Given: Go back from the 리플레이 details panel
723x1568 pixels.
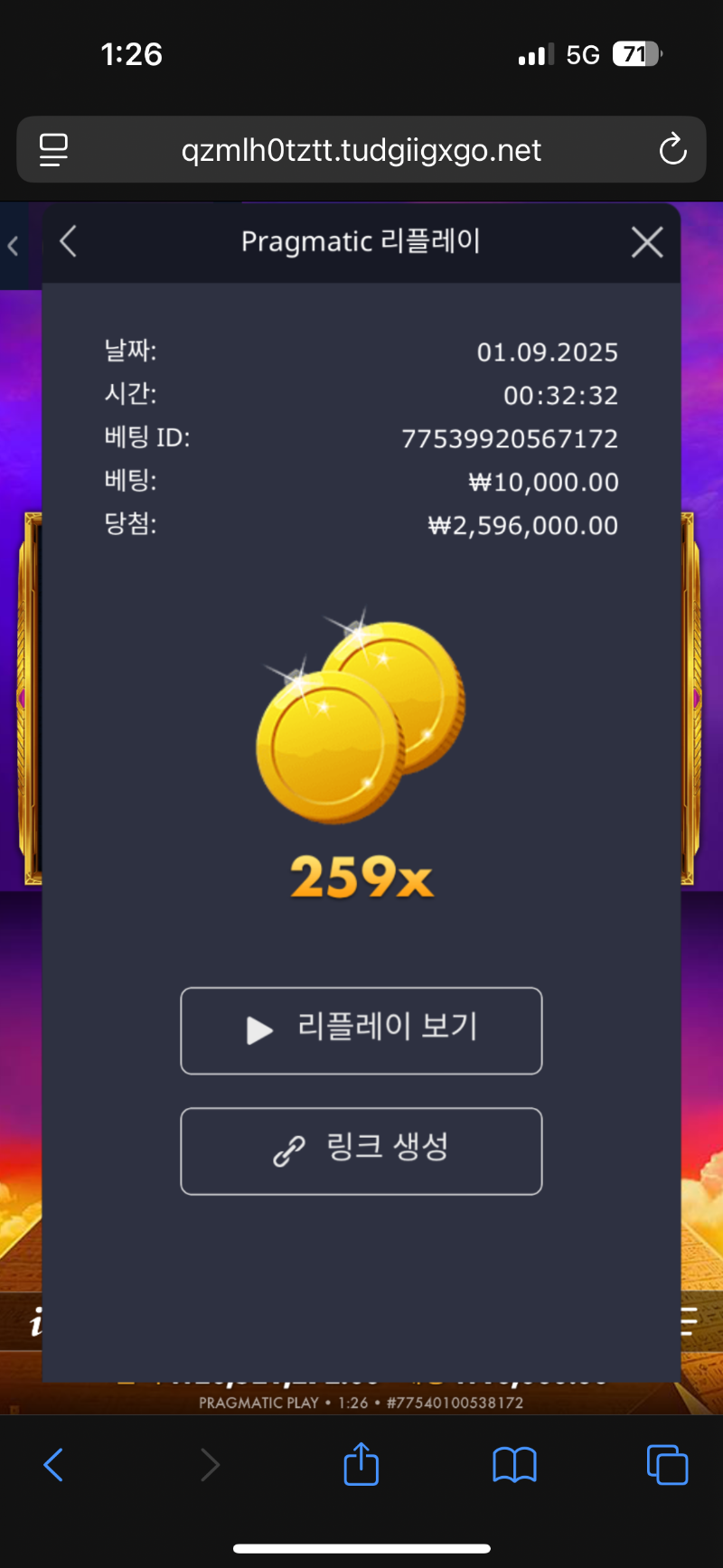Looking at the screenshot, I should pos(69,242).
